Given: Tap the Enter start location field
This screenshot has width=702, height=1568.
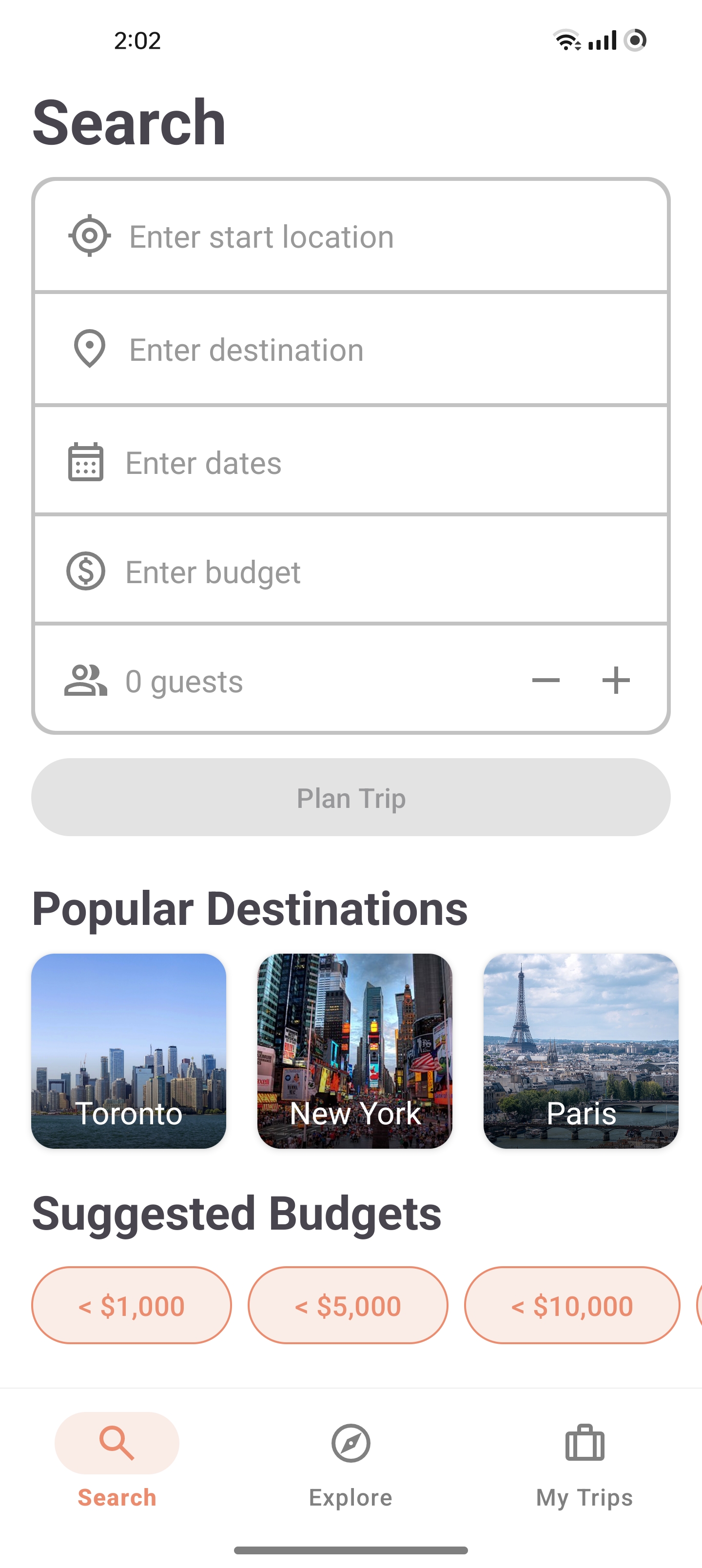Looking at the screenshot, I should click(x=351, y=237).
